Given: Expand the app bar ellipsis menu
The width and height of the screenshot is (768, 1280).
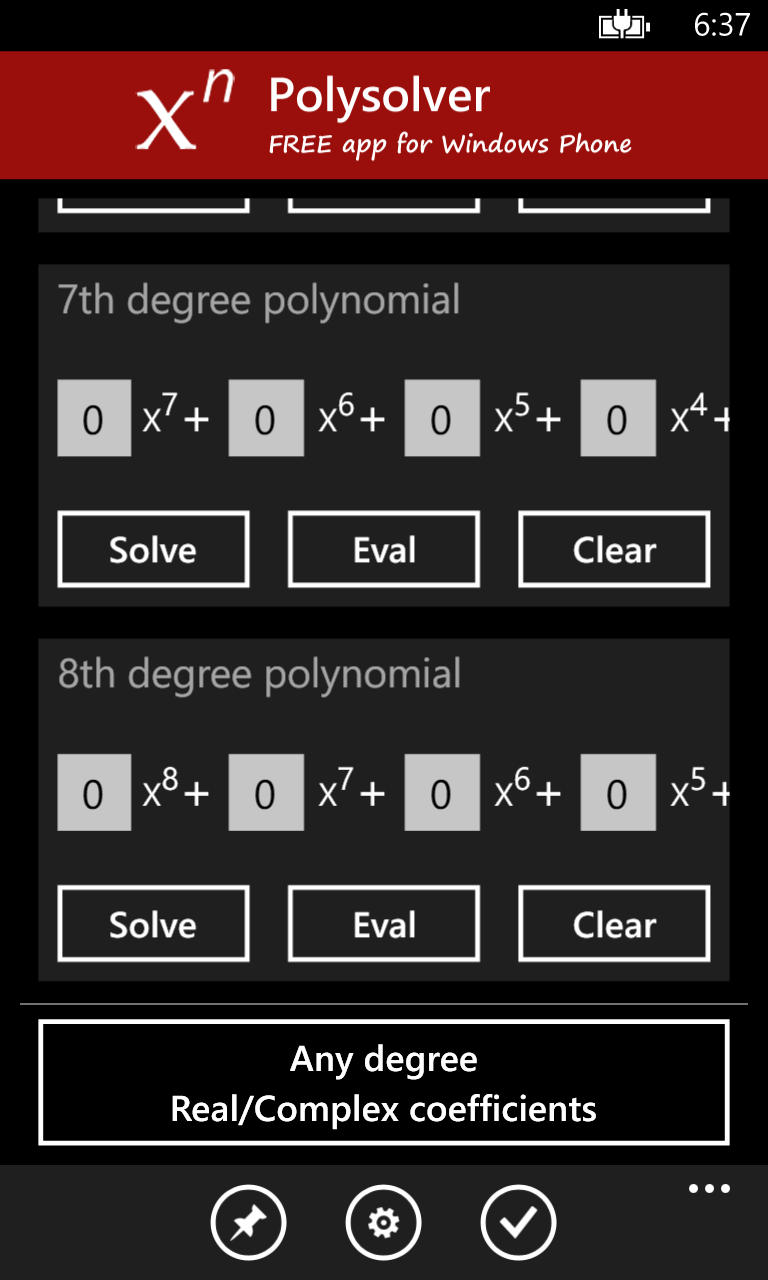Looking at the screenshot, I should click(x=709, y=1189).
